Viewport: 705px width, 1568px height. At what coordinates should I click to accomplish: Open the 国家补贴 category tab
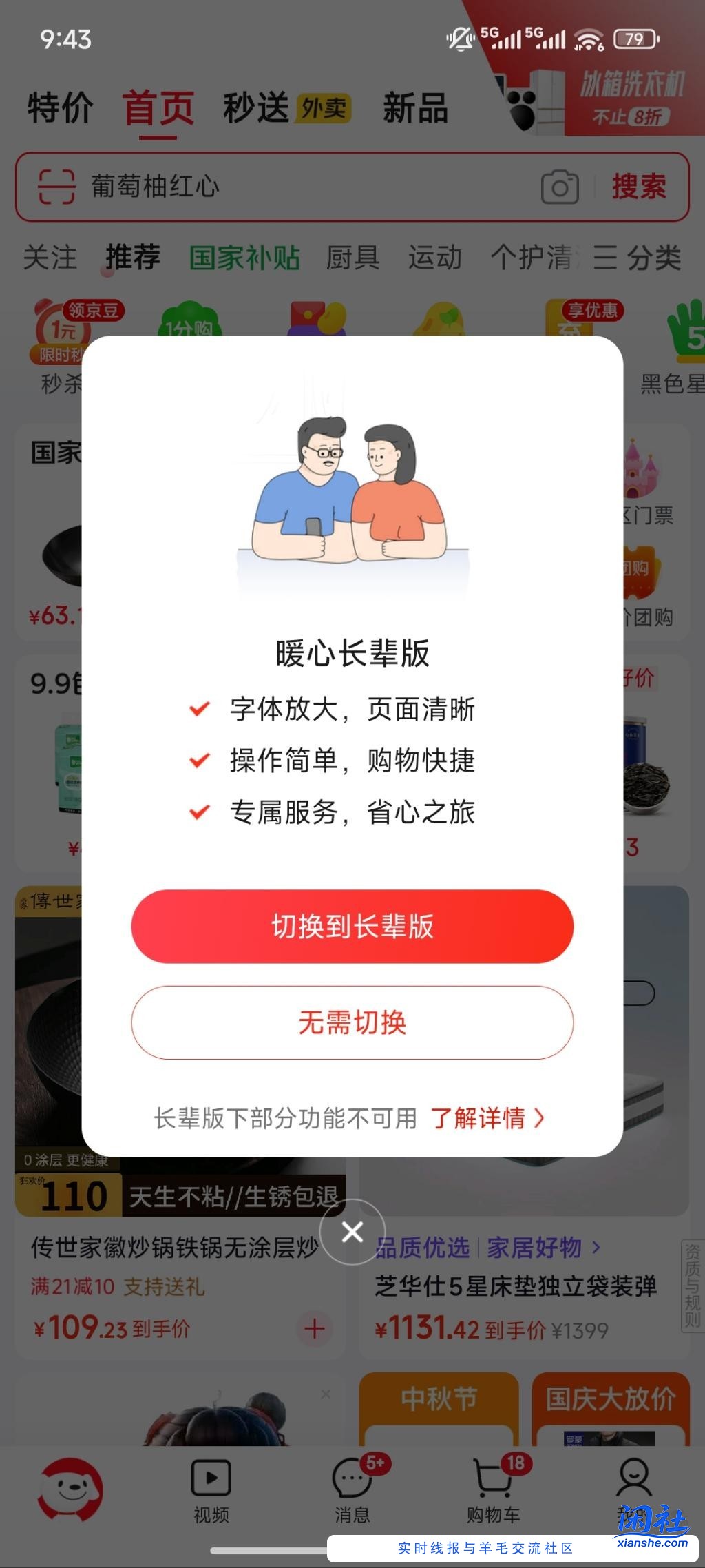[x=245, y=257]
